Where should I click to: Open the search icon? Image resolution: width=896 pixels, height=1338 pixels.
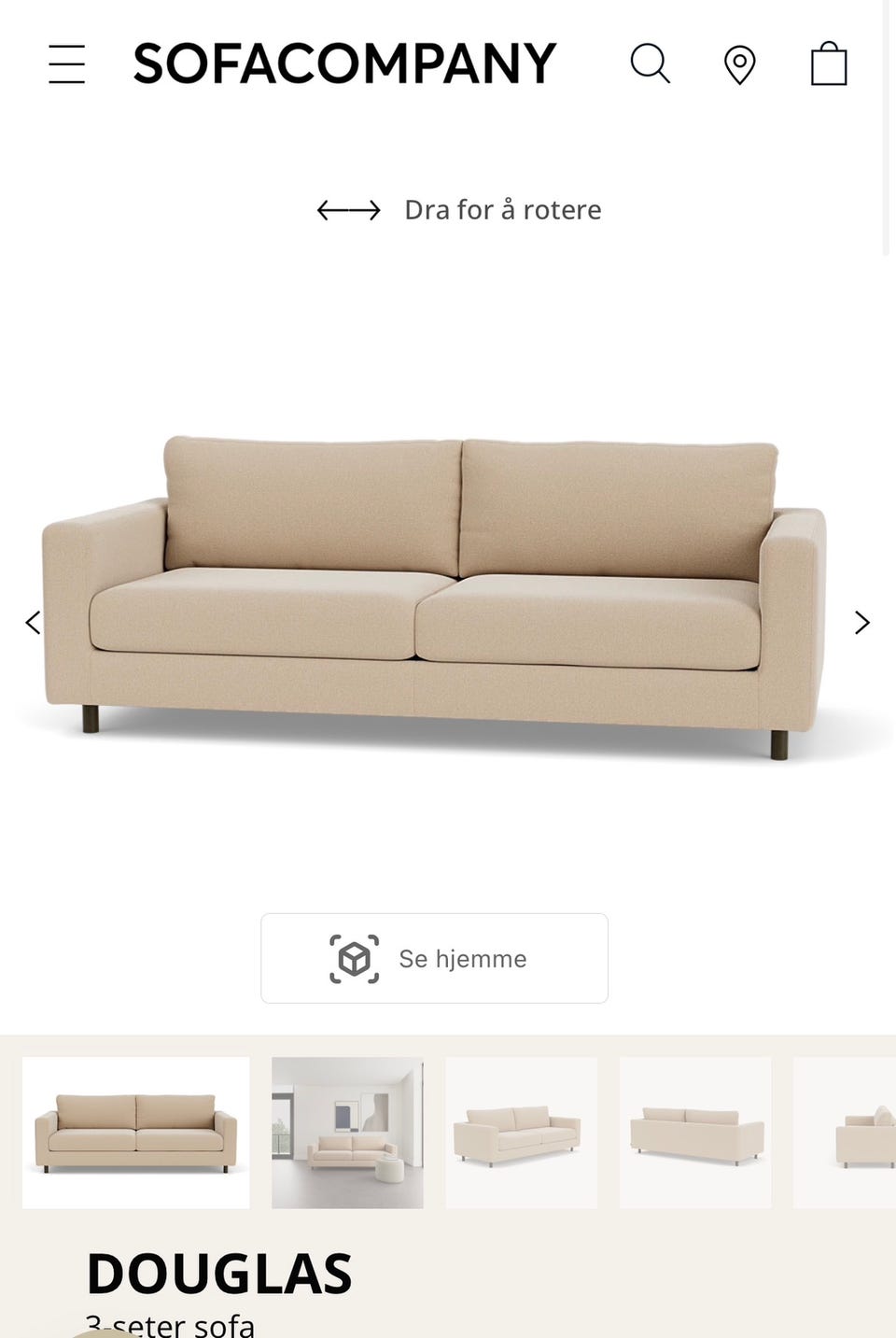coord(651,63)
